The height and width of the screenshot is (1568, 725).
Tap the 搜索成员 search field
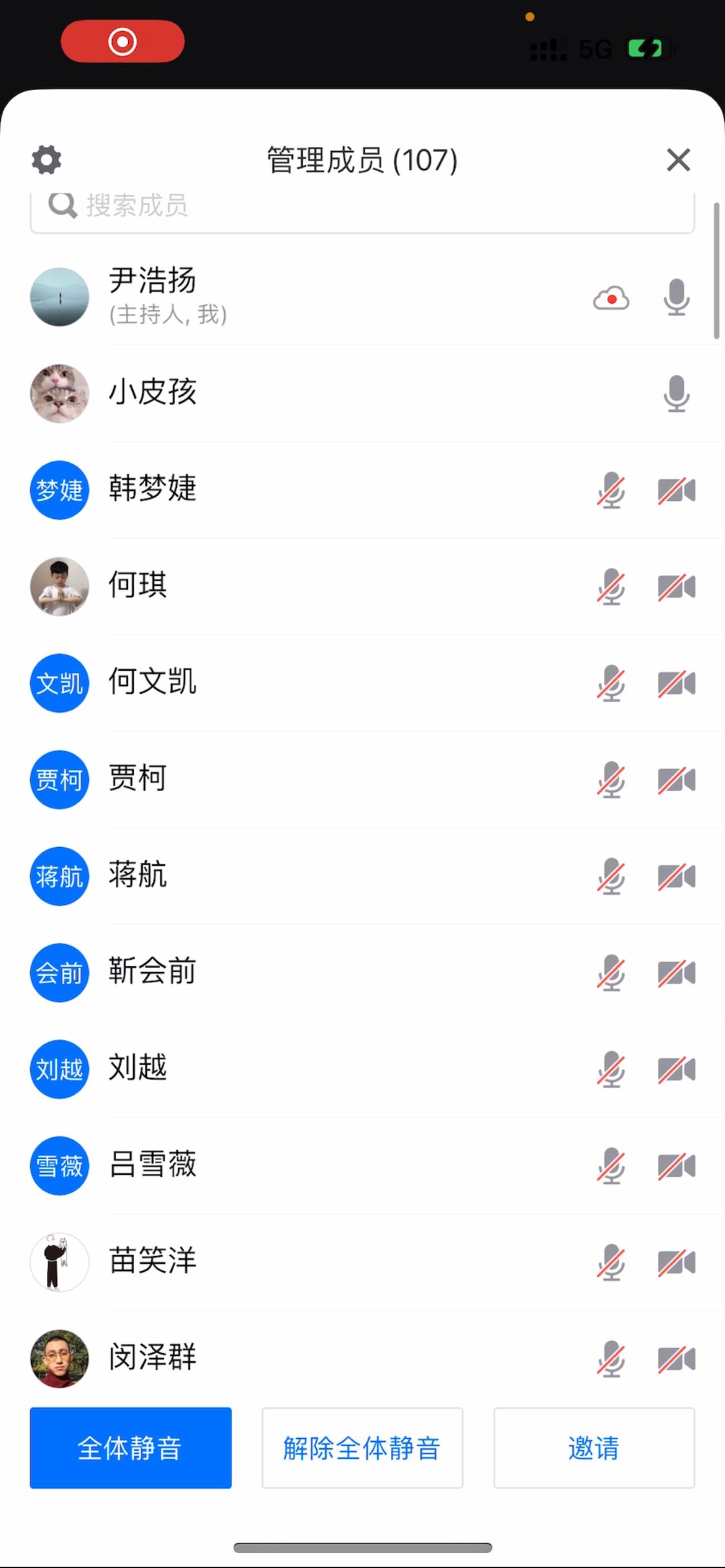[x=362, y=207]
